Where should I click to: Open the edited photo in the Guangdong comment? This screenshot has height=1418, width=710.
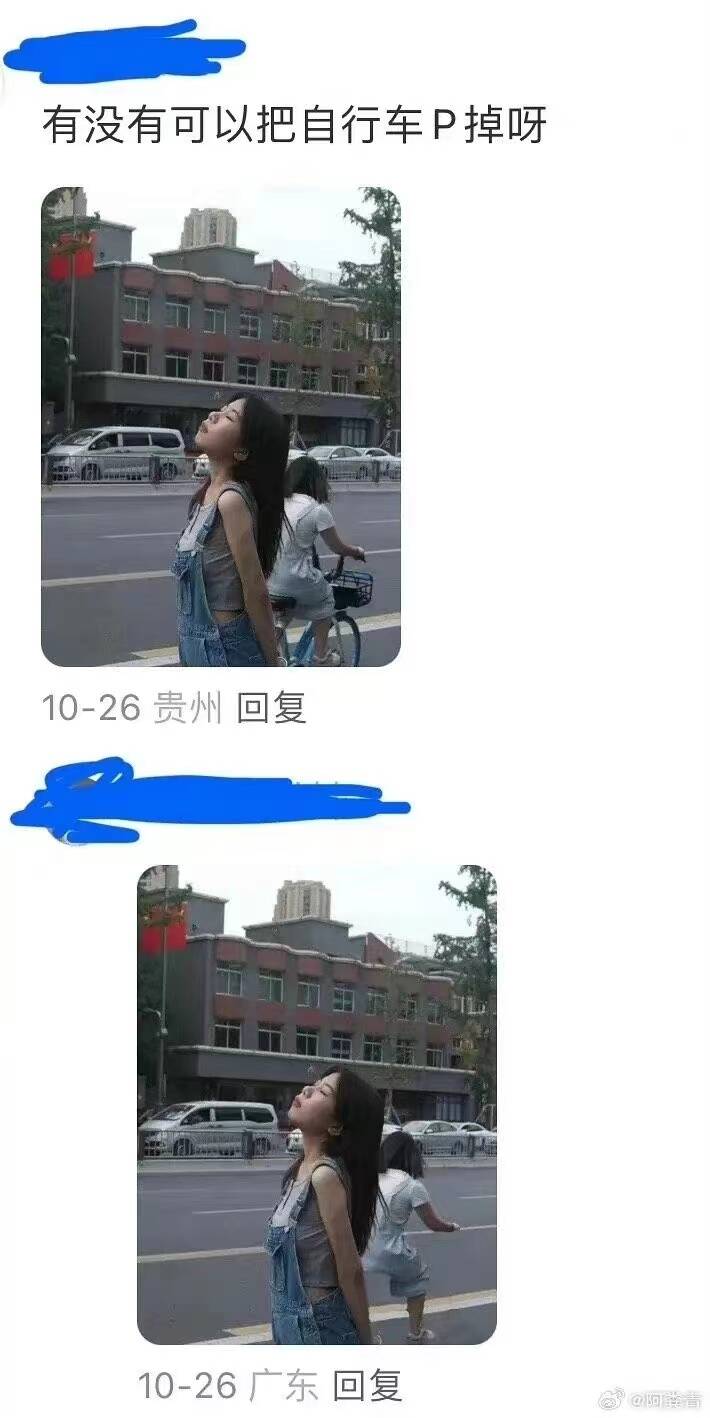click(x=316, y=1105)
